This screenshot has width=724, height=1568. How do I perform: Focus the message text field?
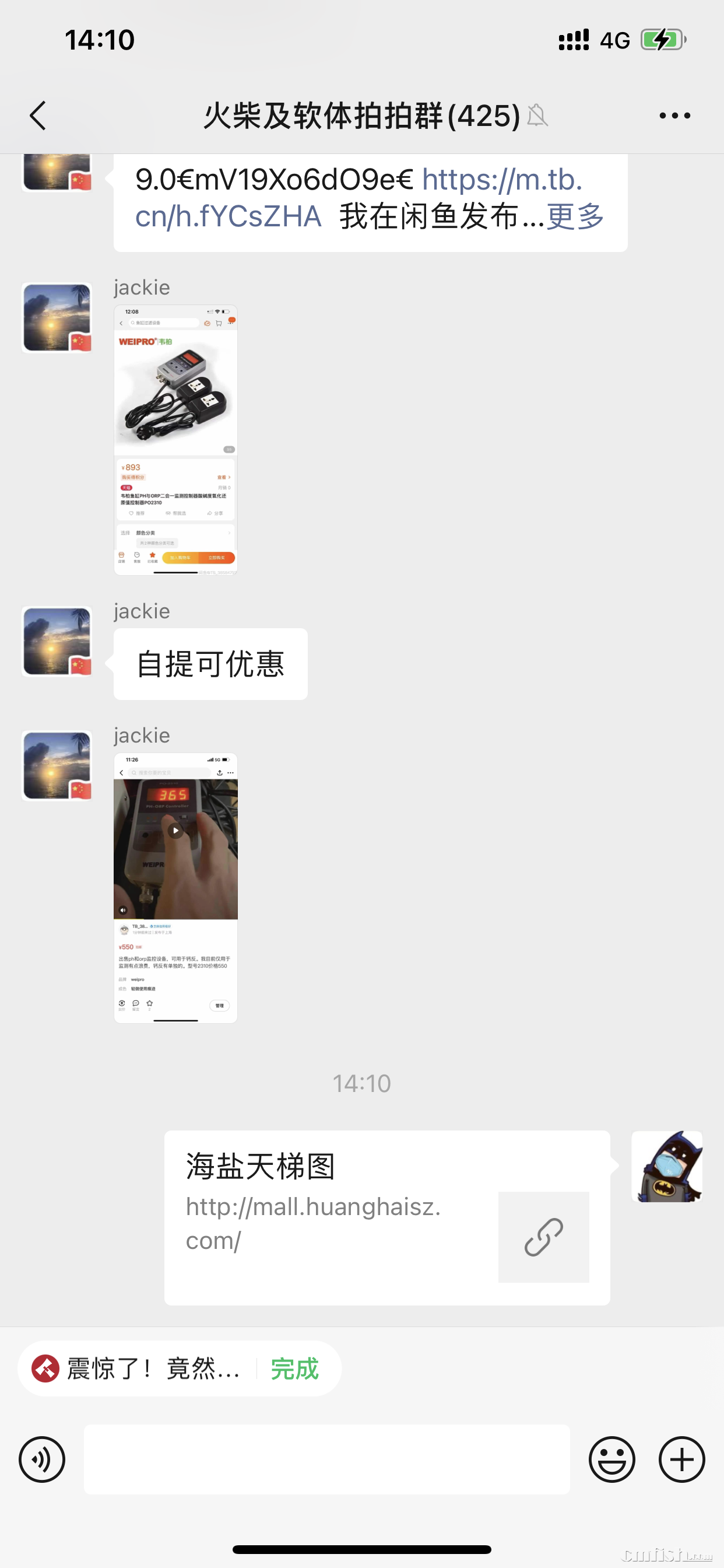(326, 1459)
